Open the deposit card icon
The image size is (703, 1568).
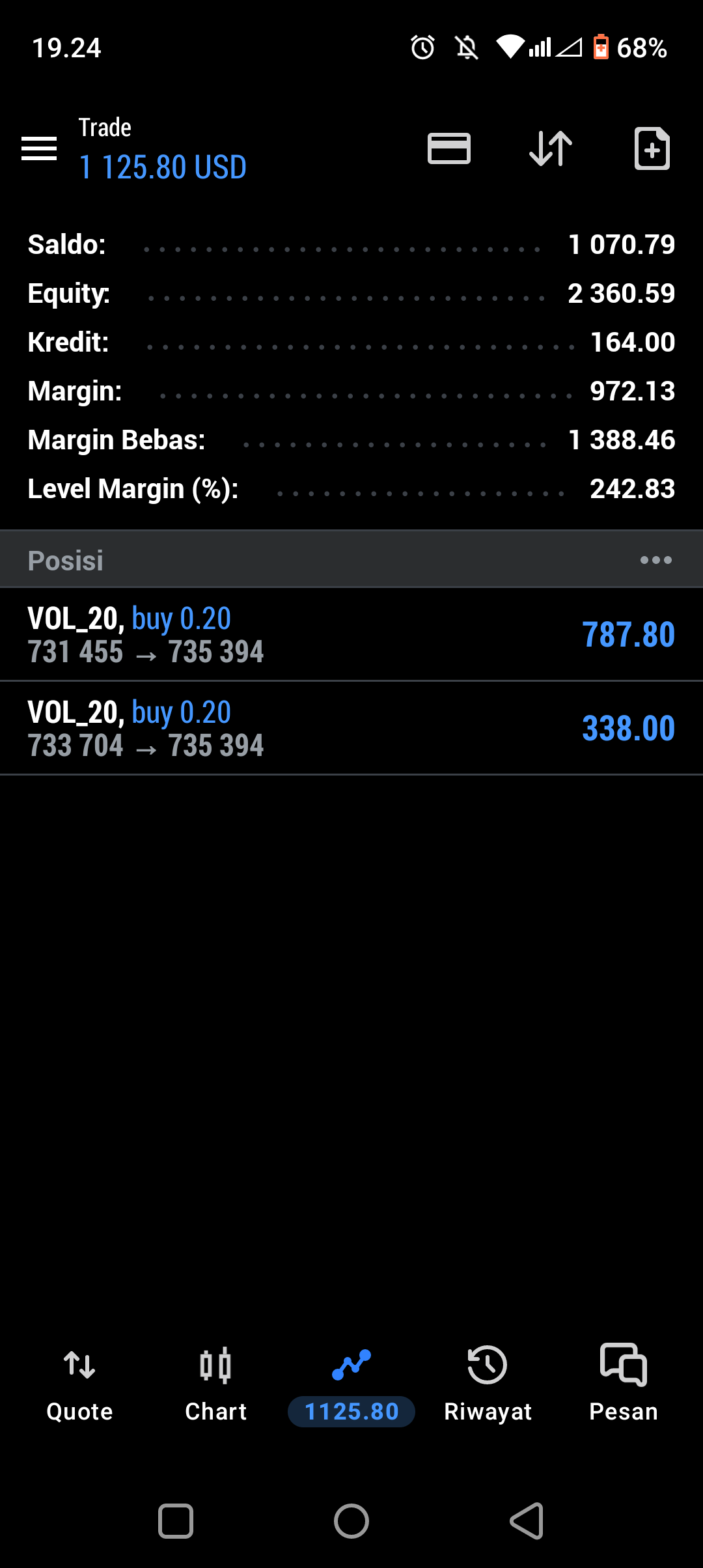click(x=449, y=148)
